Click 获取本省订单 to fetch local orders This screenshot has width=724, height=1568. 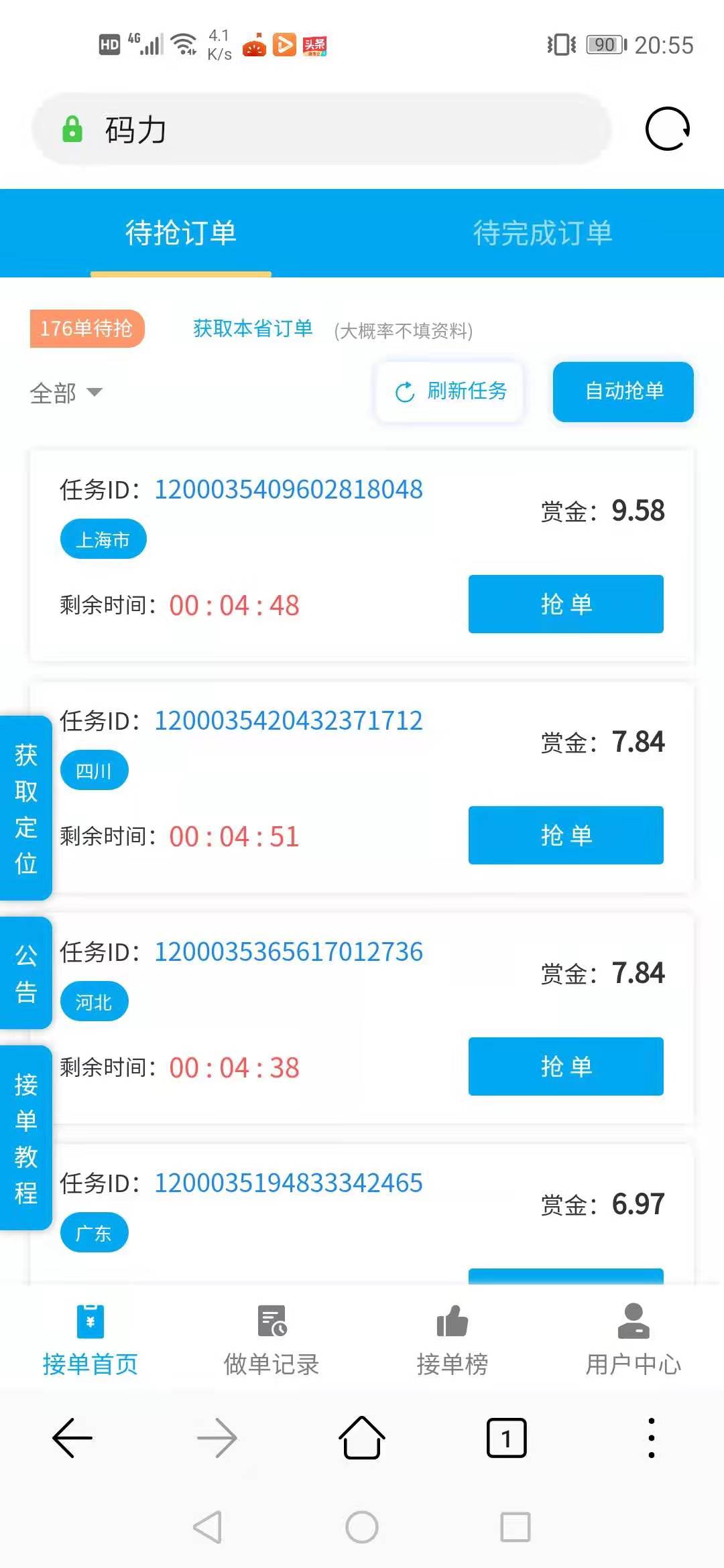(253, 328)
